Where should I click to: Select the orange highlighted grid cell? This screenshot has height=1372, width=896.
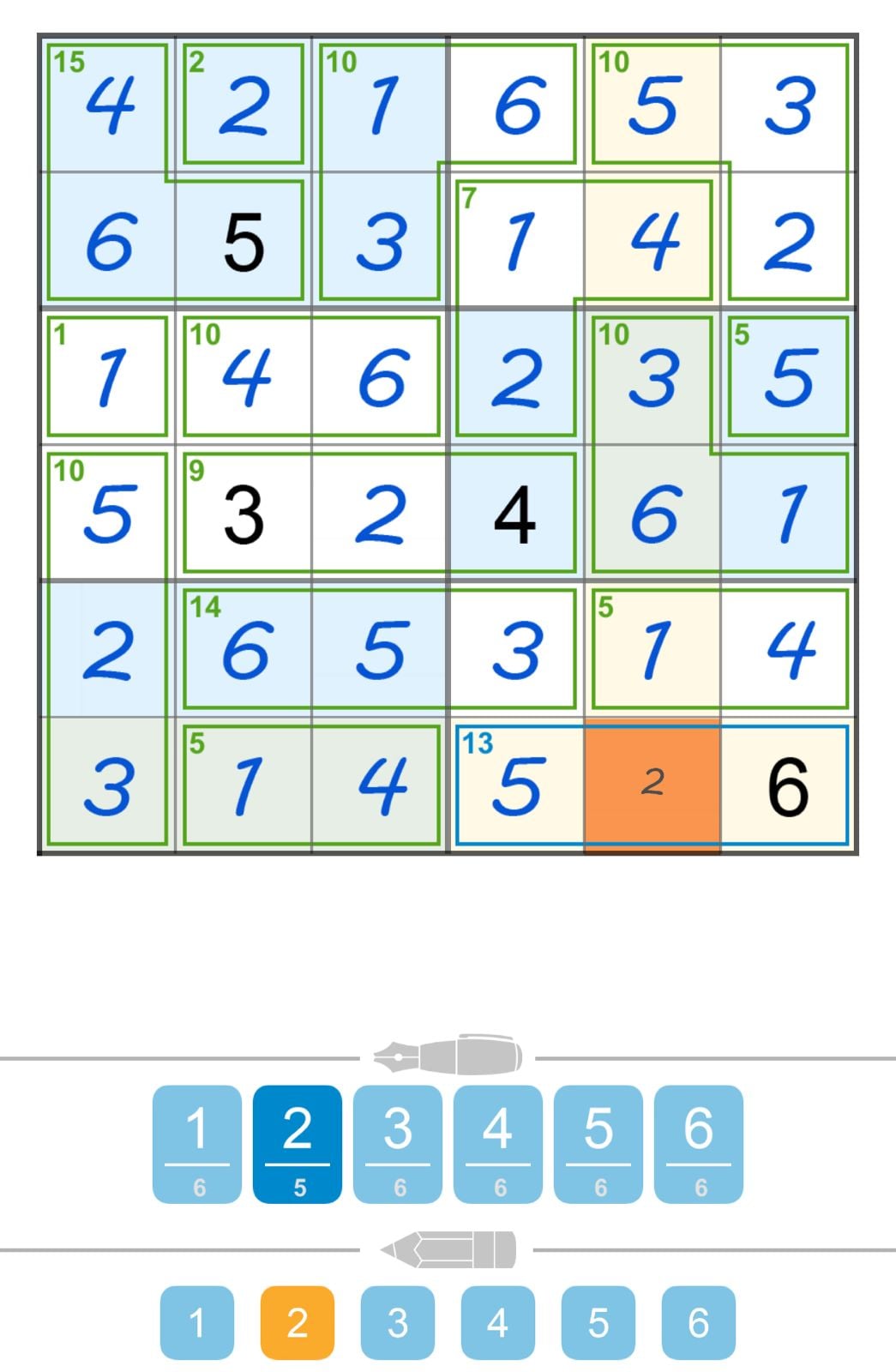pos(652,785)
